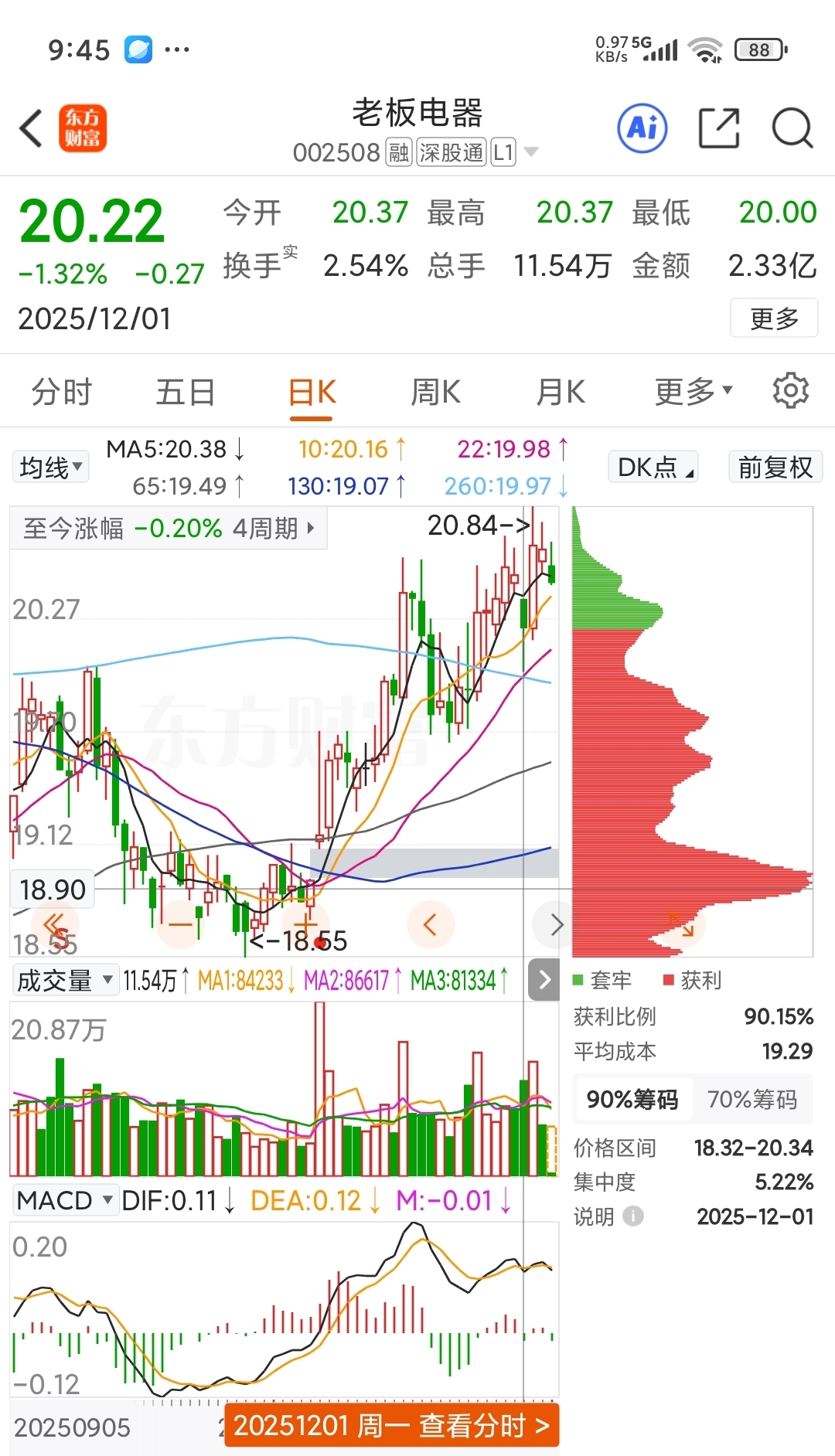The width and height of the screenshot is (835, 1456).
Task: Expand the 更多 chart period dropdown
Action: click(x=693, y=392)
